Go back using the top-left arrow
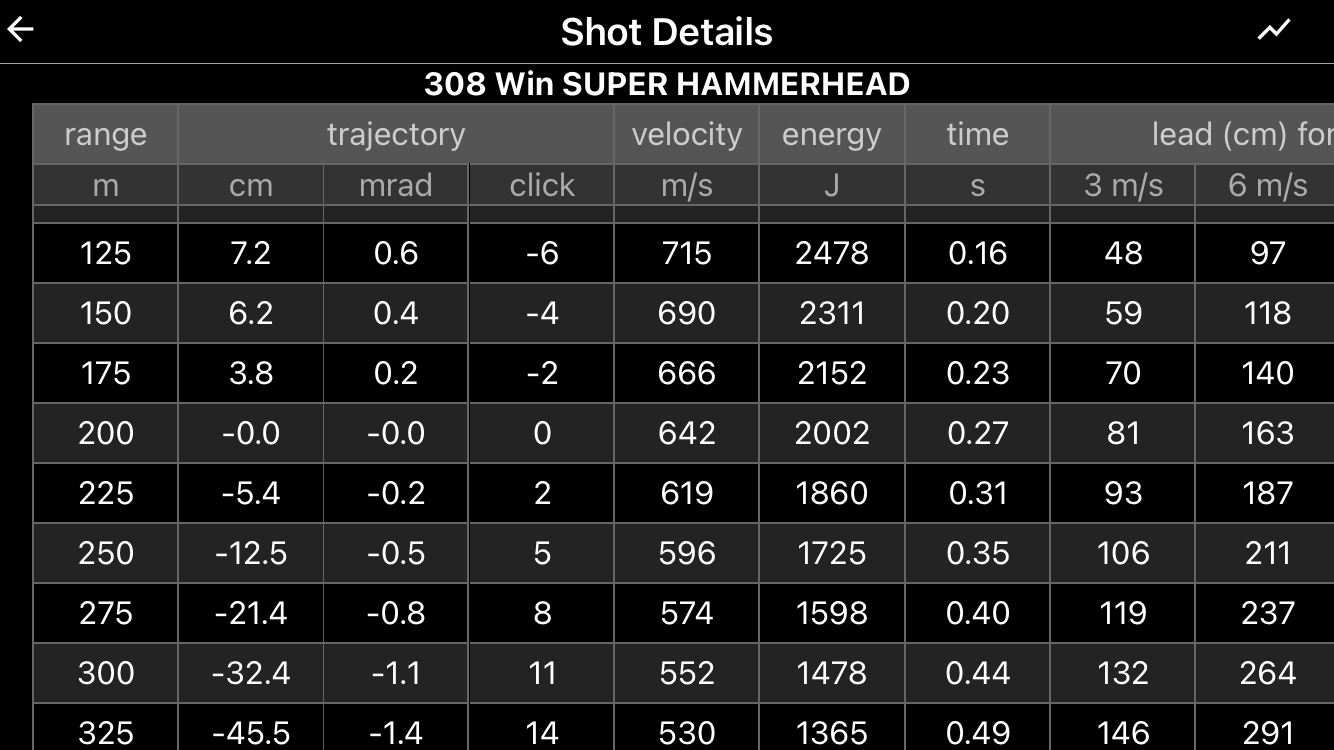This screenshot has height=750, width=1334. pyautogui.click(x=21, y=30)
